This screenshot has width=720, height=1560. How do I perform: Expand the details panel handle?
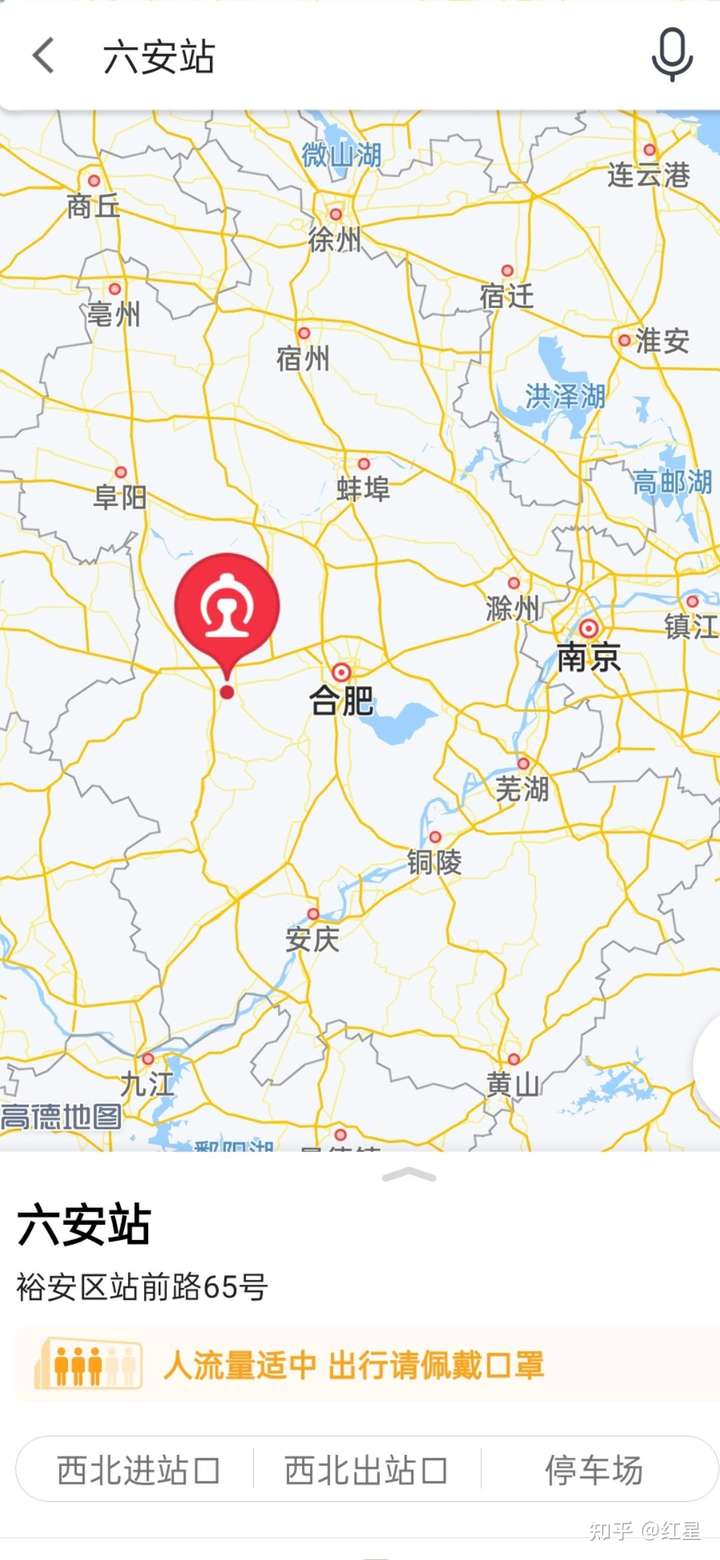[x=409, y=1174]
